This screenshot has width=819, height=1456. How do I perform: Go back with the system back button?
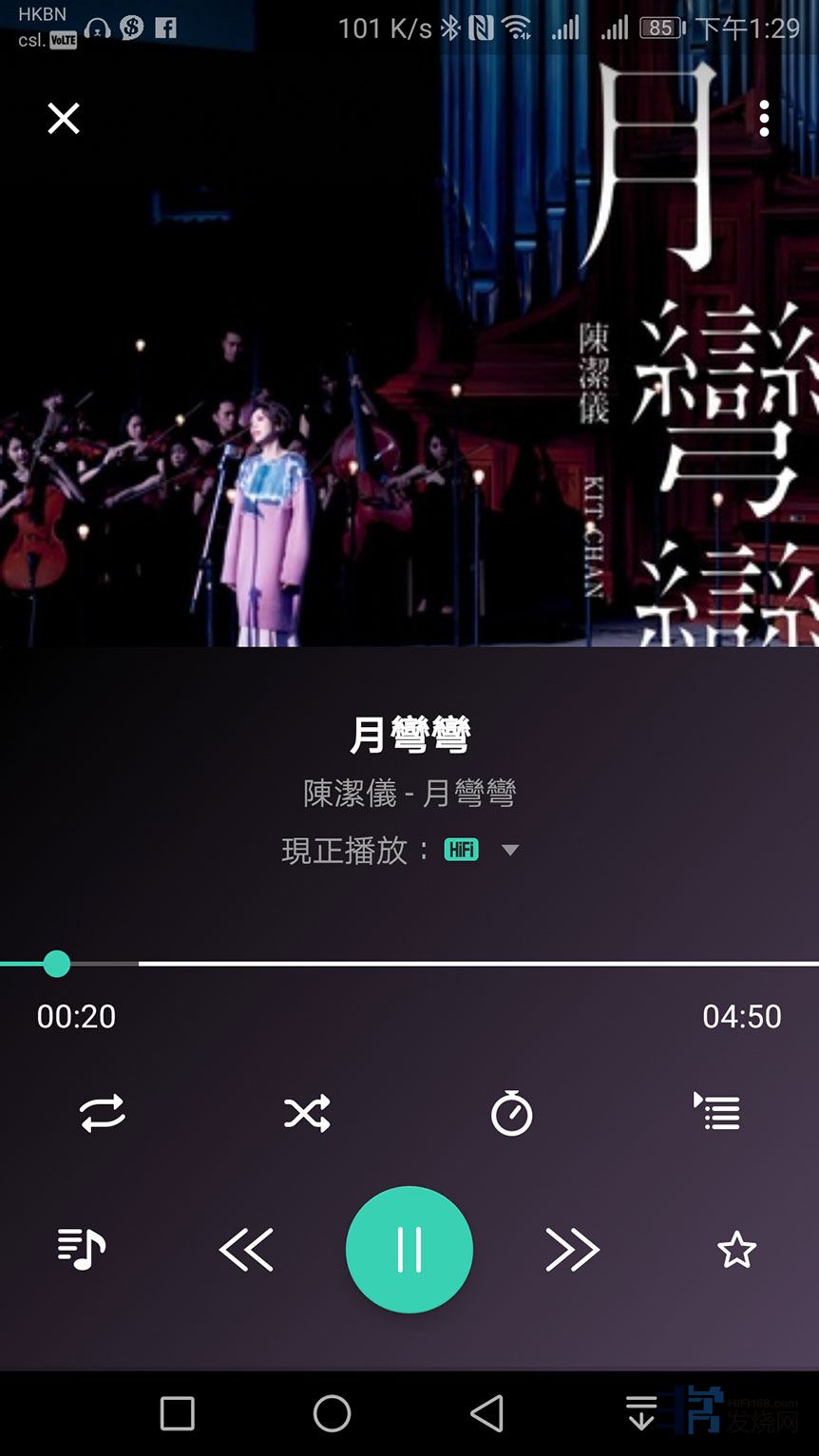pos(487,1413)
